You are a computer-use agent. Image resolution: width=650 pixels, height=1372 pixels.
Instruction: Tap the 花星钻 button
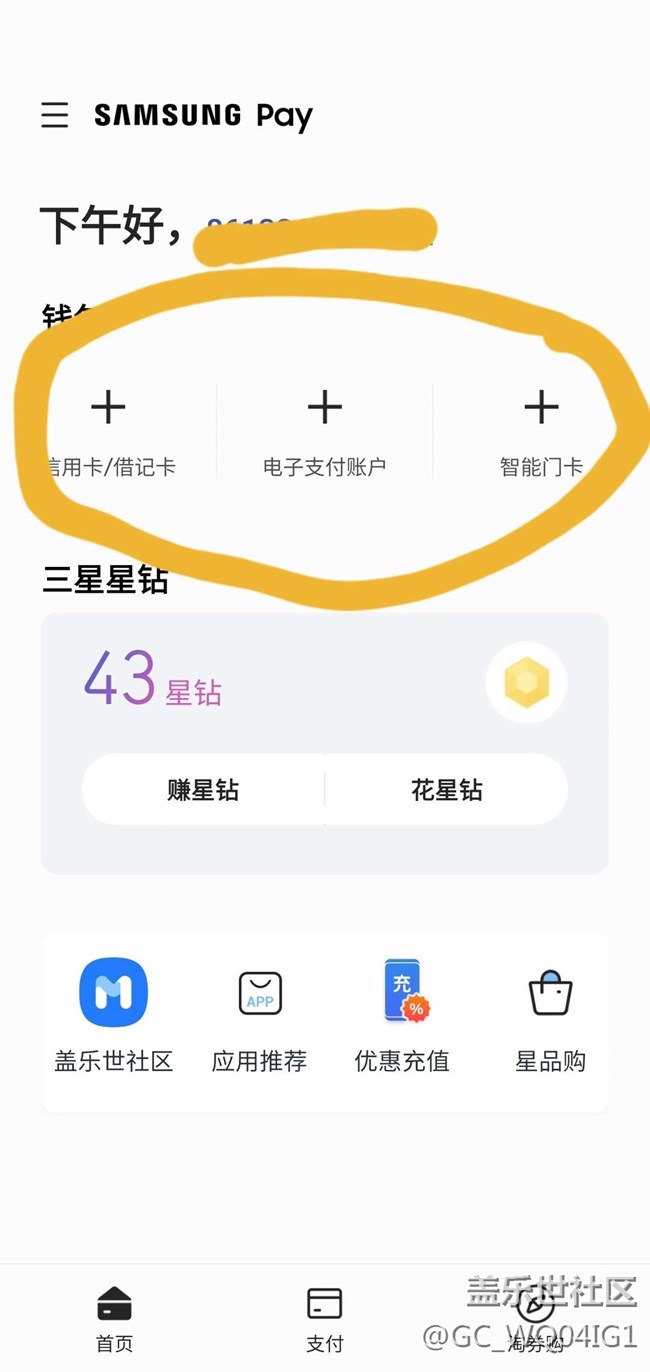click(x=446, y=790)
